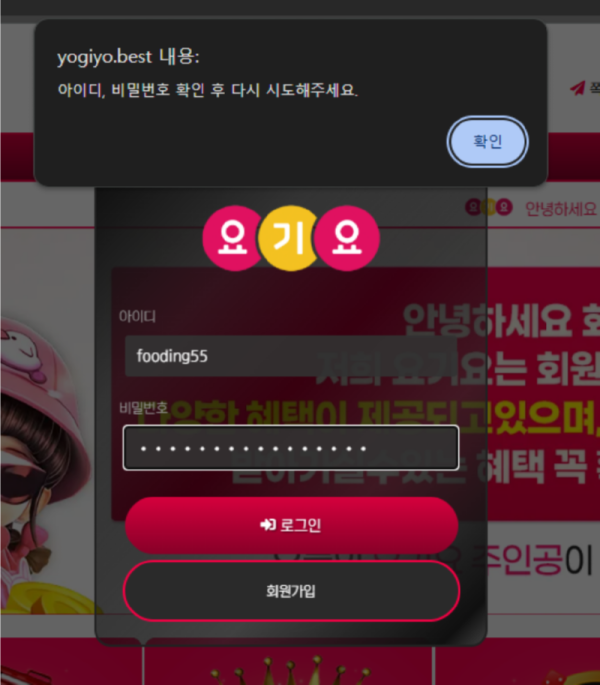Viewport: 600px width, 685px height.
Task: Confirm the alert with 확인 button
Action: point(487,143)
